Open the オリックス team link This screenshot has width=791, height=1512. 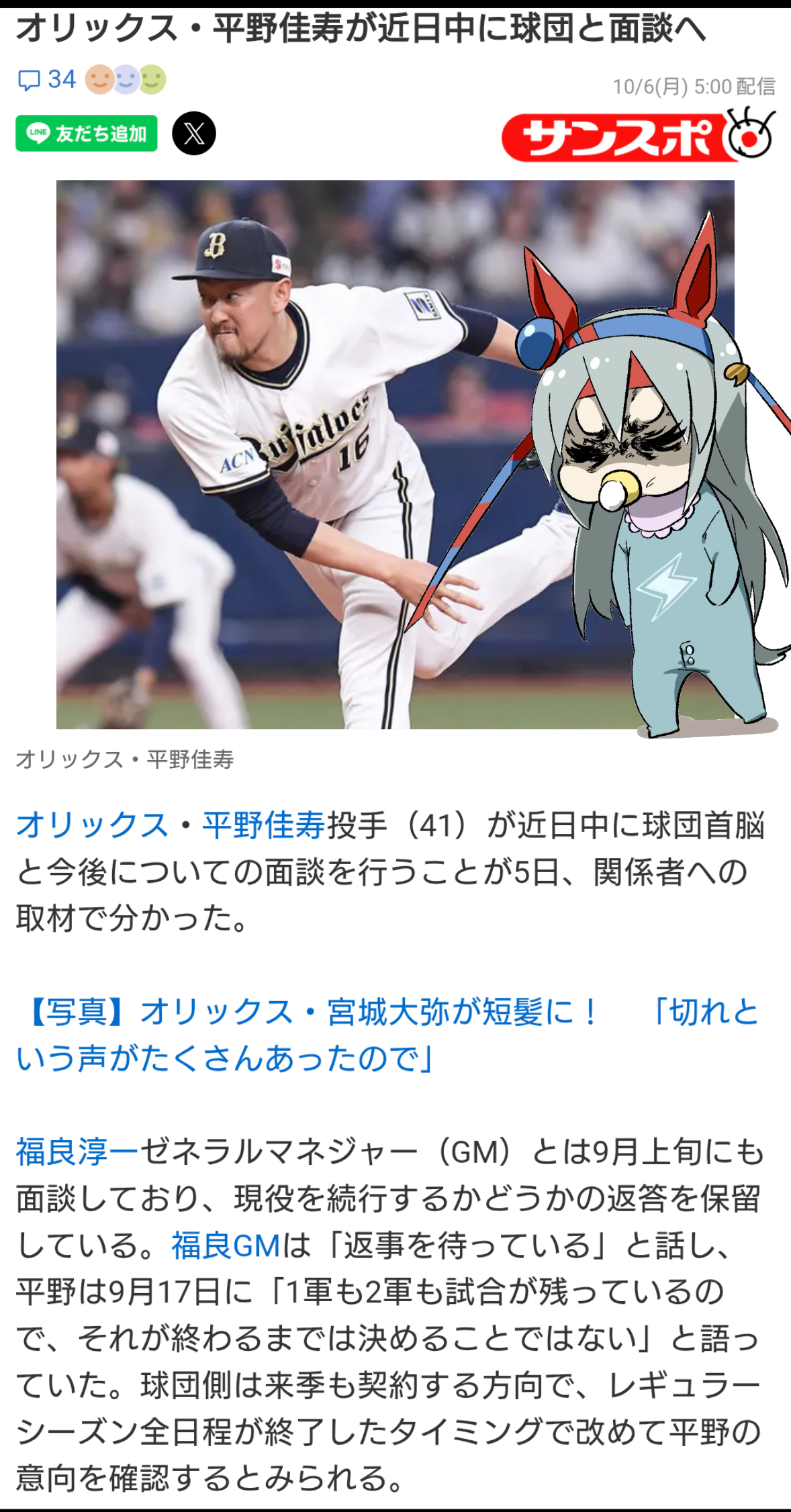[x=92, y=825]
